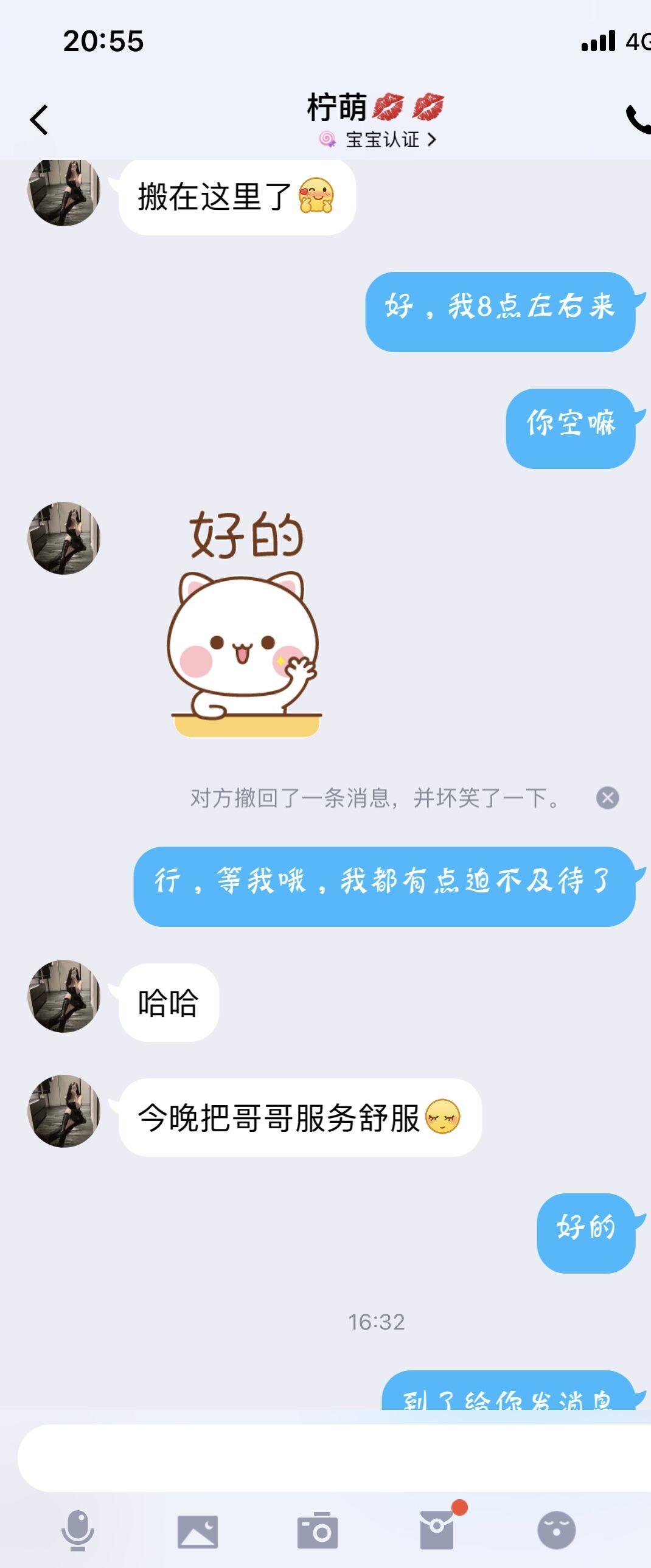View the 好的 cat sticker
This screenshot has height=1568, width=651.
(245, 624)
